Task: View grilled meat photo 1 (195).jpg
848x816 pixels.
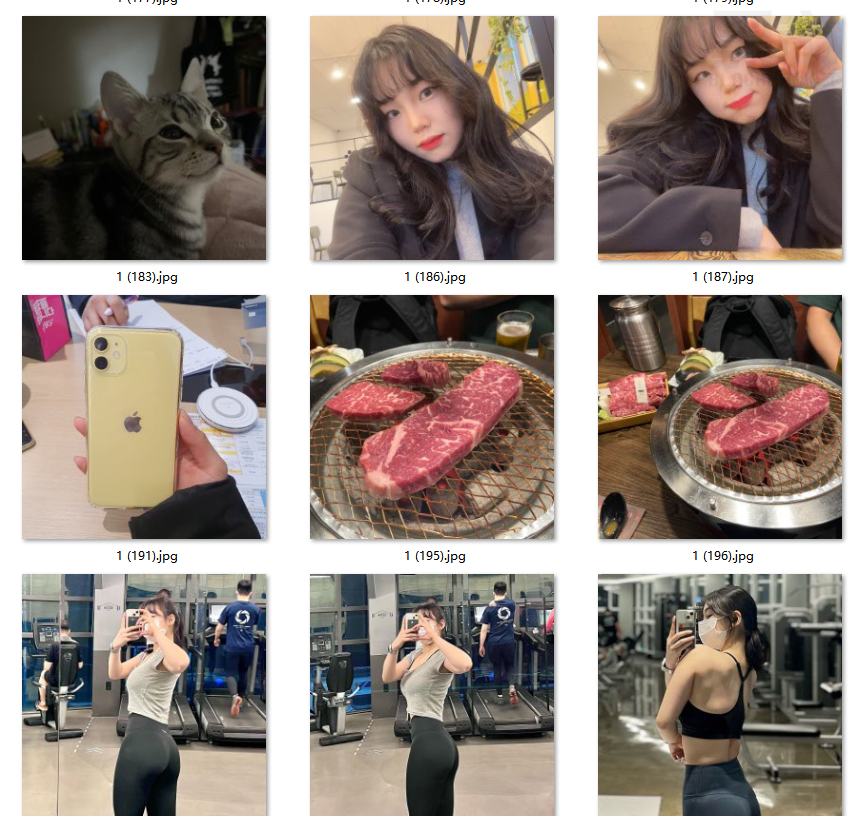Action: [432, 417]
